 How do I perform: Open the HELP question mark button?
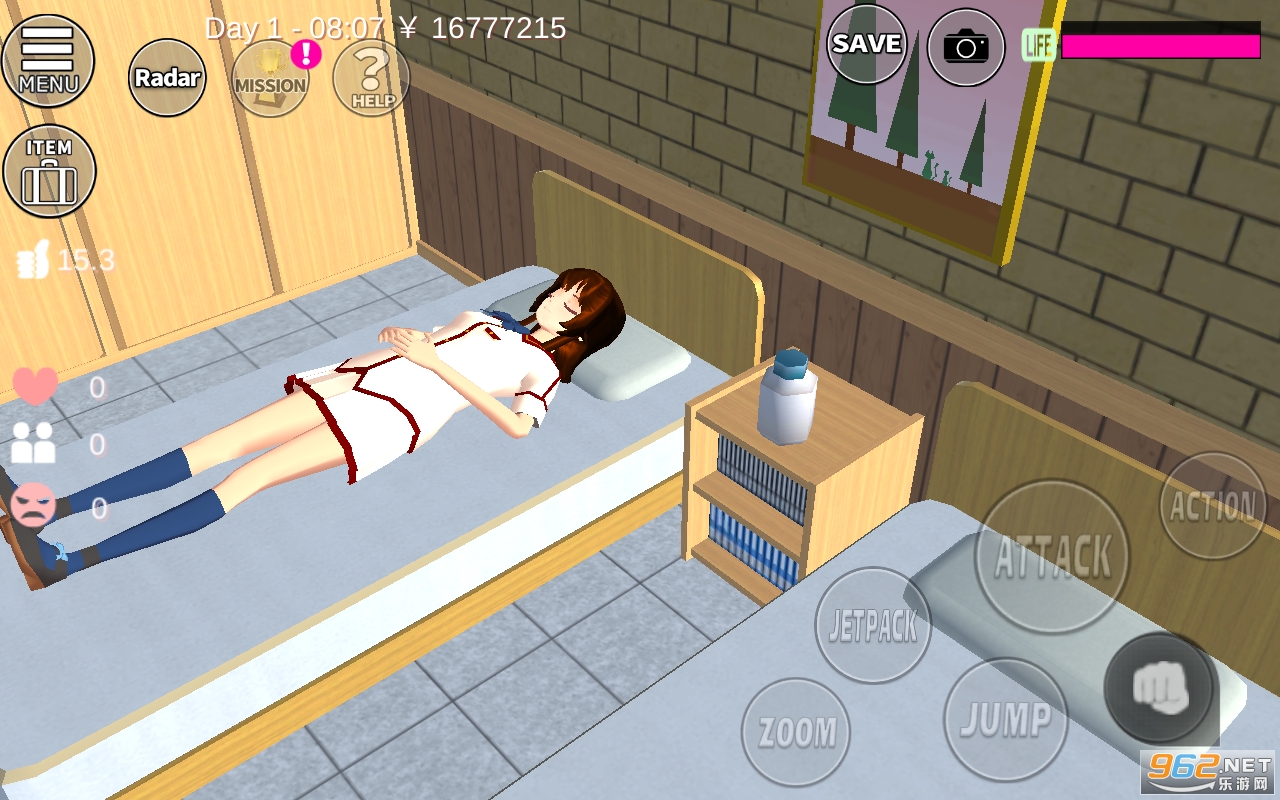click(371, 78)
